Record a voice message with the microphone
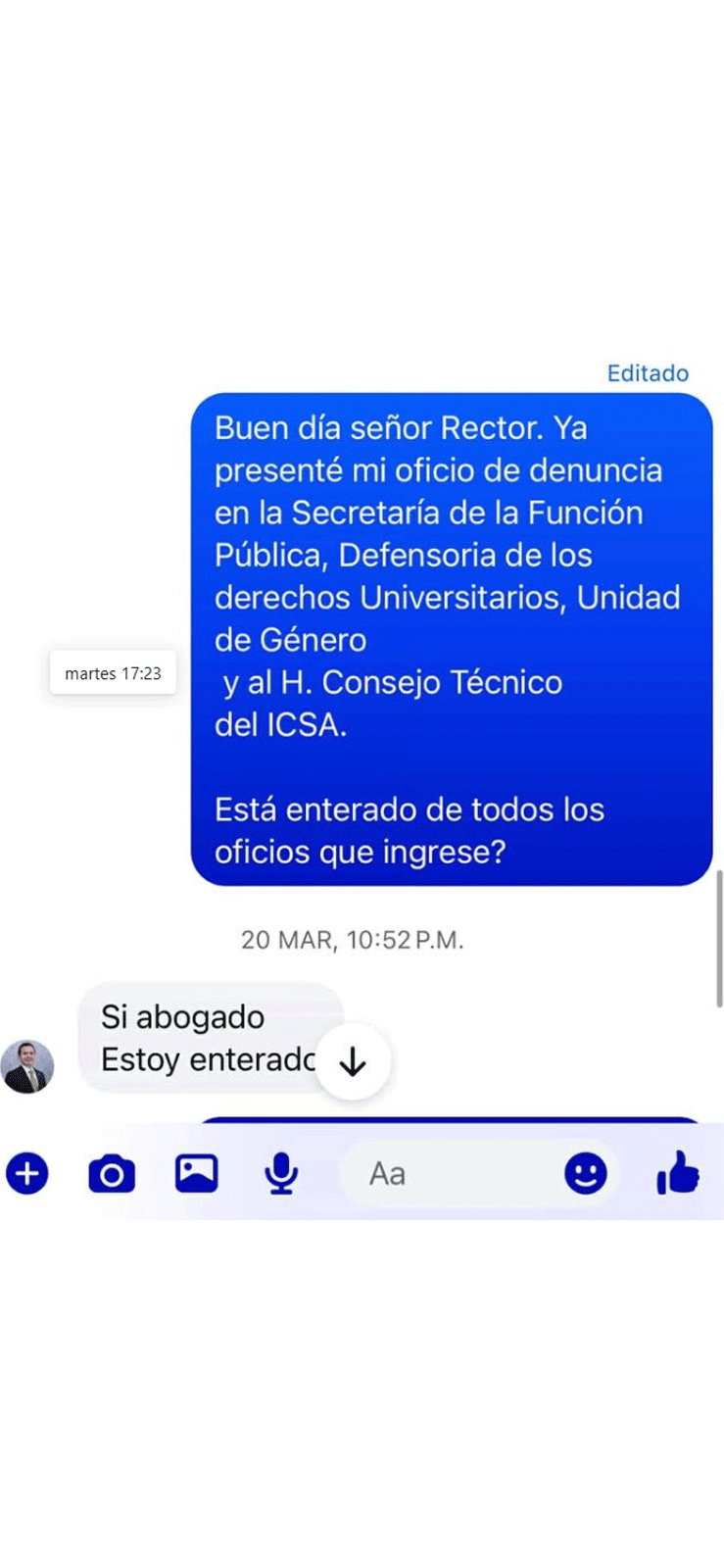Viewport: 724px width, 1568px height. click(x=281, y=1173)
